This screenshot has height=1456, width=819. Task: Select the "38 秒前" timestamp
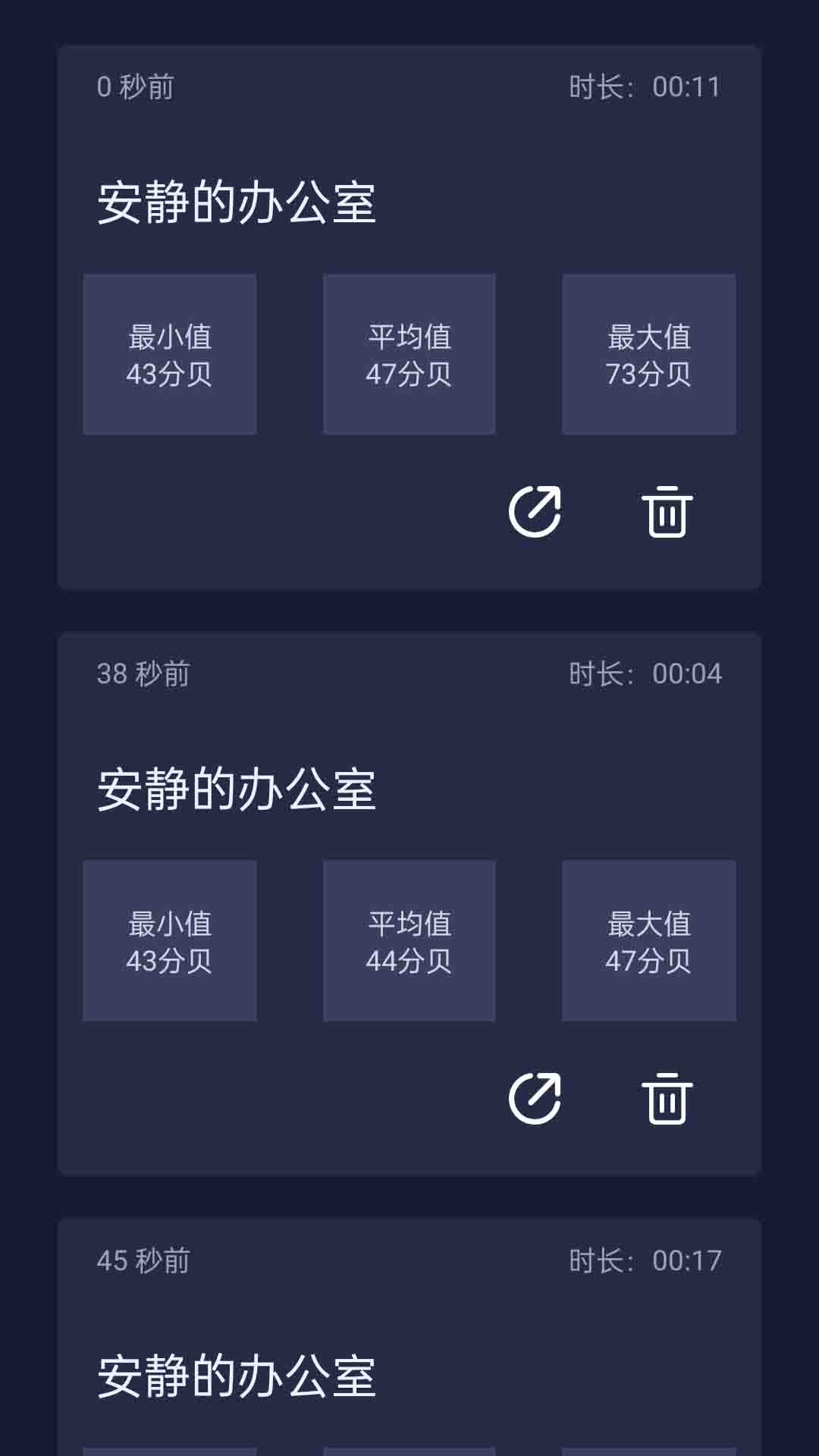click(144, 673)
